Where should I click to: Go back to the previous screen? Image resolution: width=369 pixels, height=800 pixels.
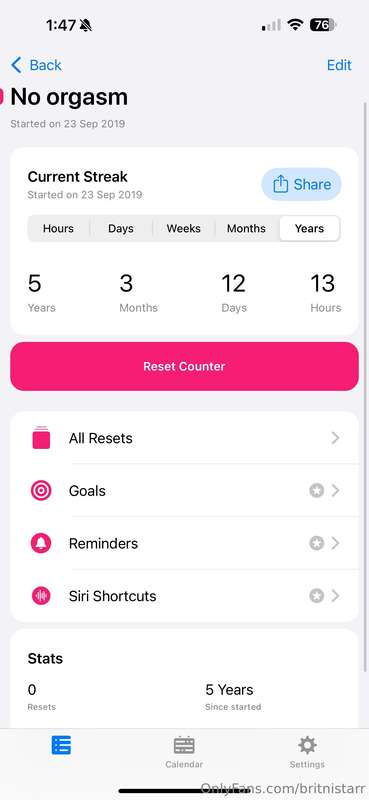(36, 65)
